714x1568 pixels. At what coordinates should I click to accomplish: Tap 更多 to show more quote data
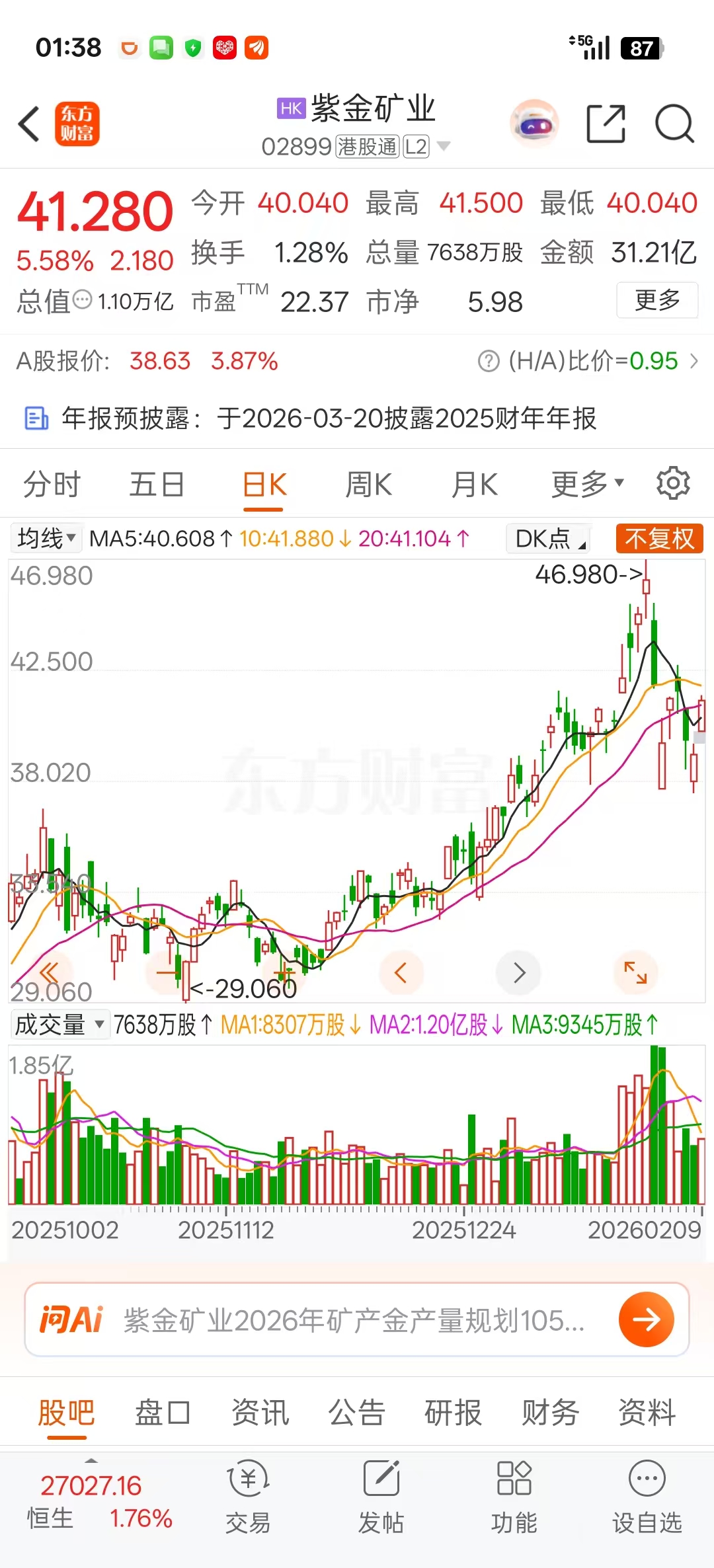pos(656,300)
